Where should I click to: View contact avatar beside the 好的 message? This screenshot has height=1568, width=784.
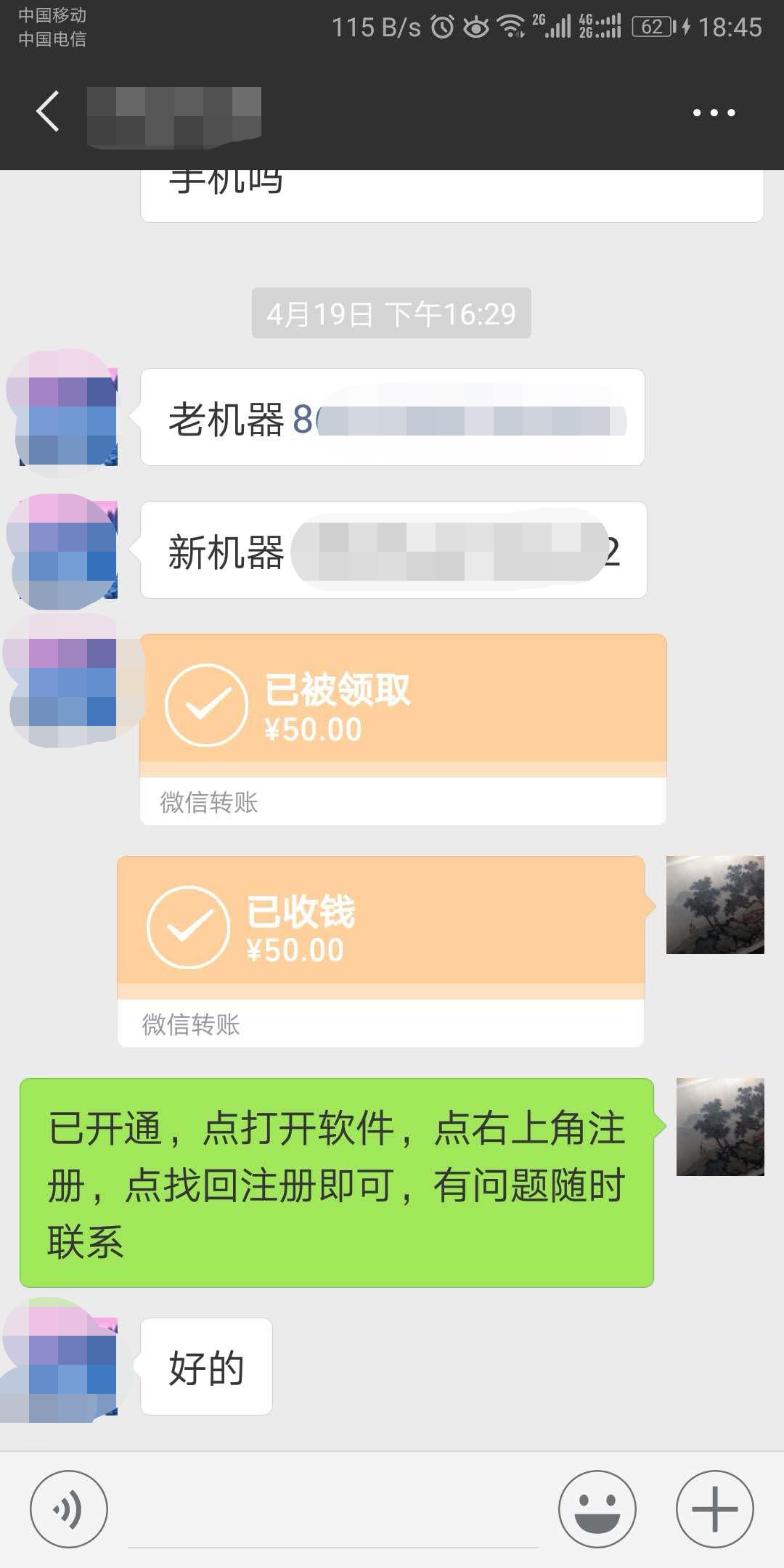pyautogui.click(x=62, y=1366)
